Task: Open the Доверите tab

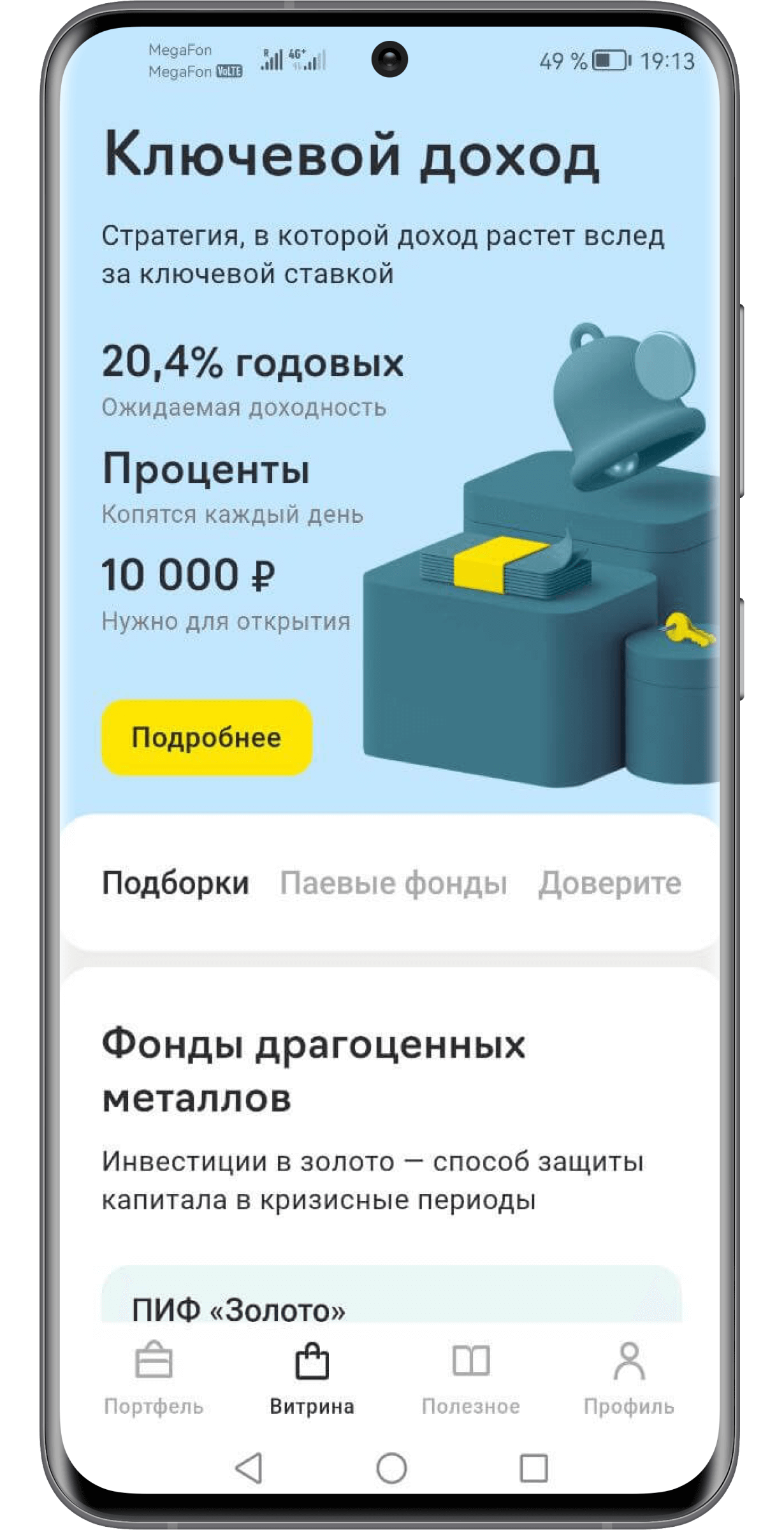Action: tap(609, 884)
